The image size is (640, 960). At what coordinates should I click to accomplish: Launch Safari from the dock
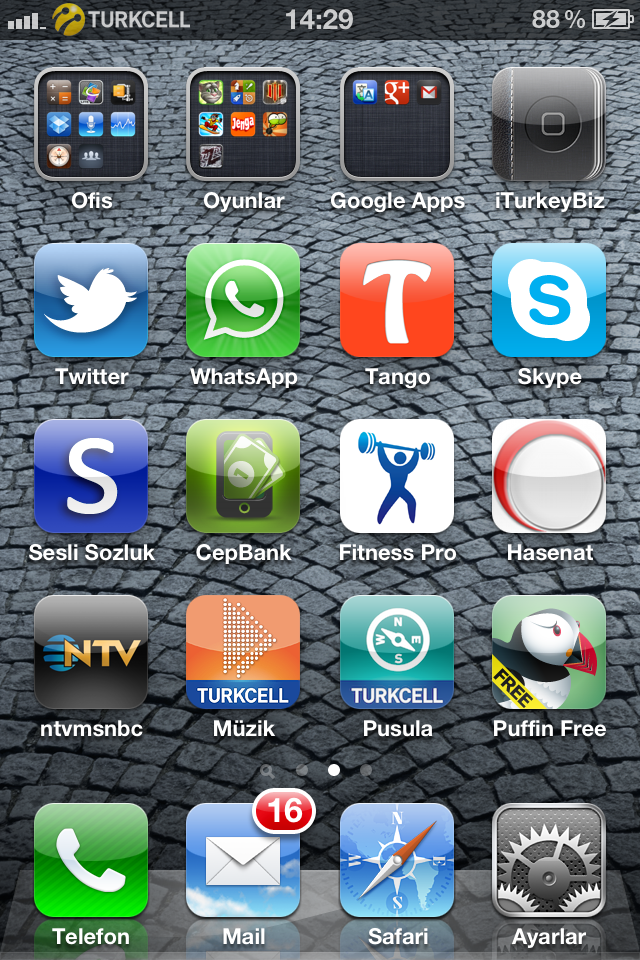click(x=397, y=860)
